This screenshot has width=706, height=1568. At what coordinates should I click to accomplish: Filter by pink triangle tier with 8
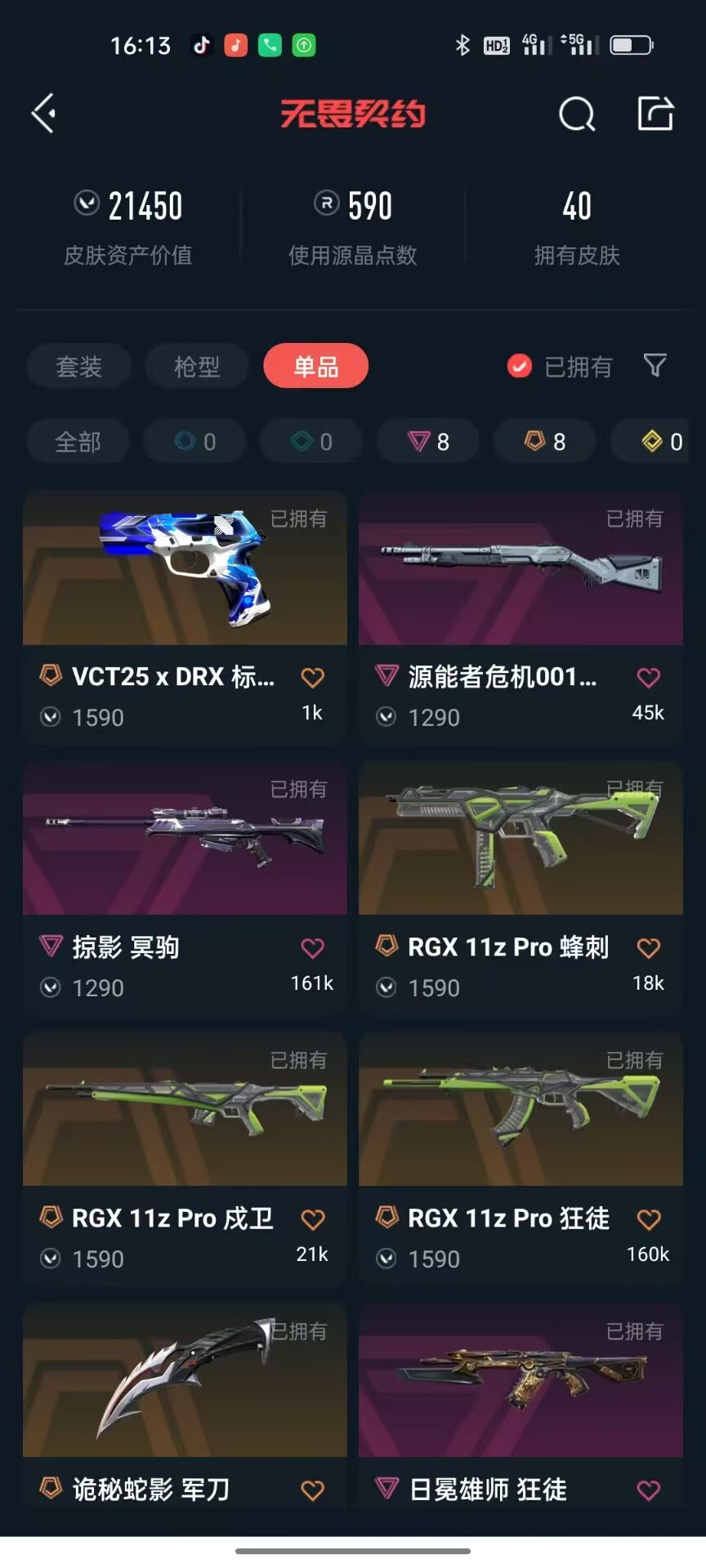(x=428, y=442)
